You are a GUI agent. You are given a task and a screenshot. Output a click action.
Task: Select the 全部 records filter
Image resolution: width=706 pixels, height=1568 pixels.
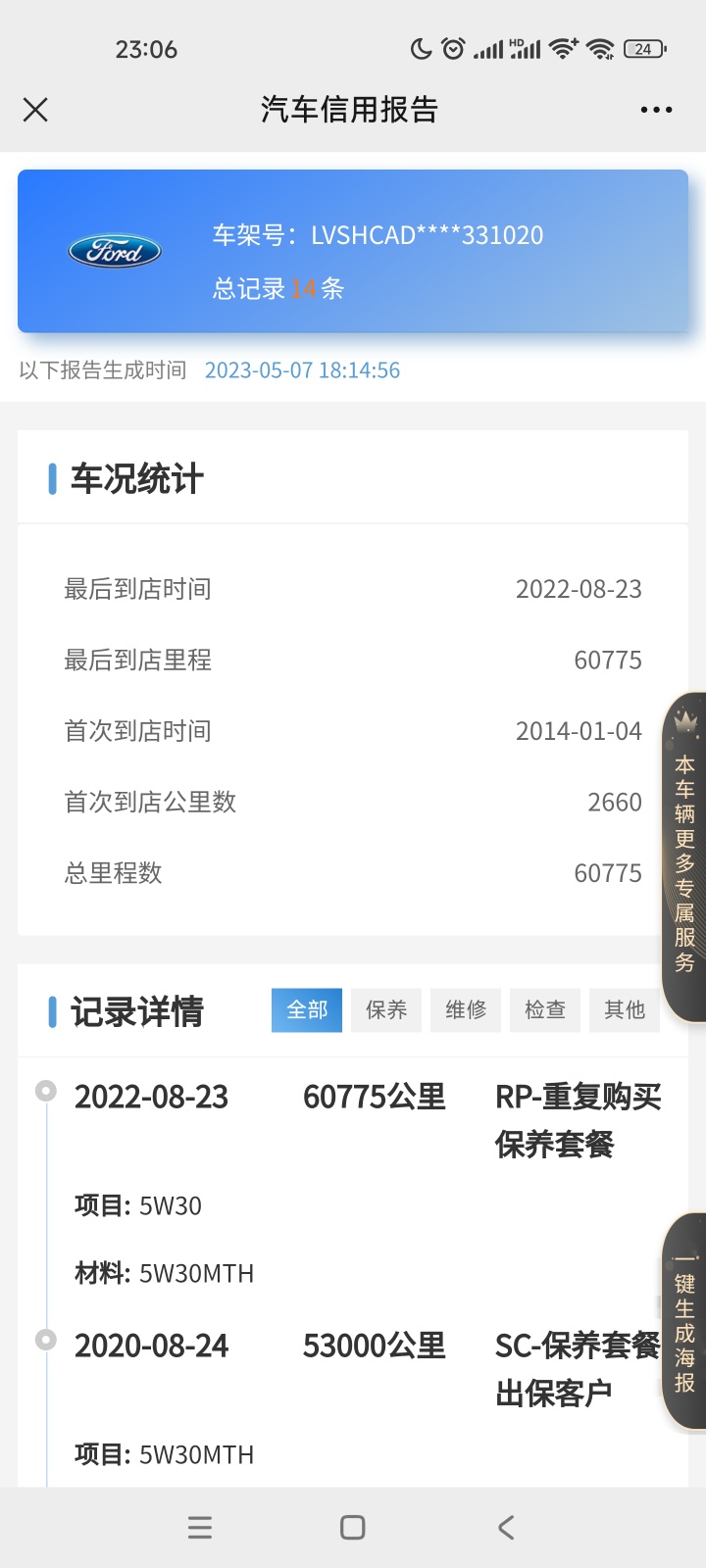click(307, 1009)
